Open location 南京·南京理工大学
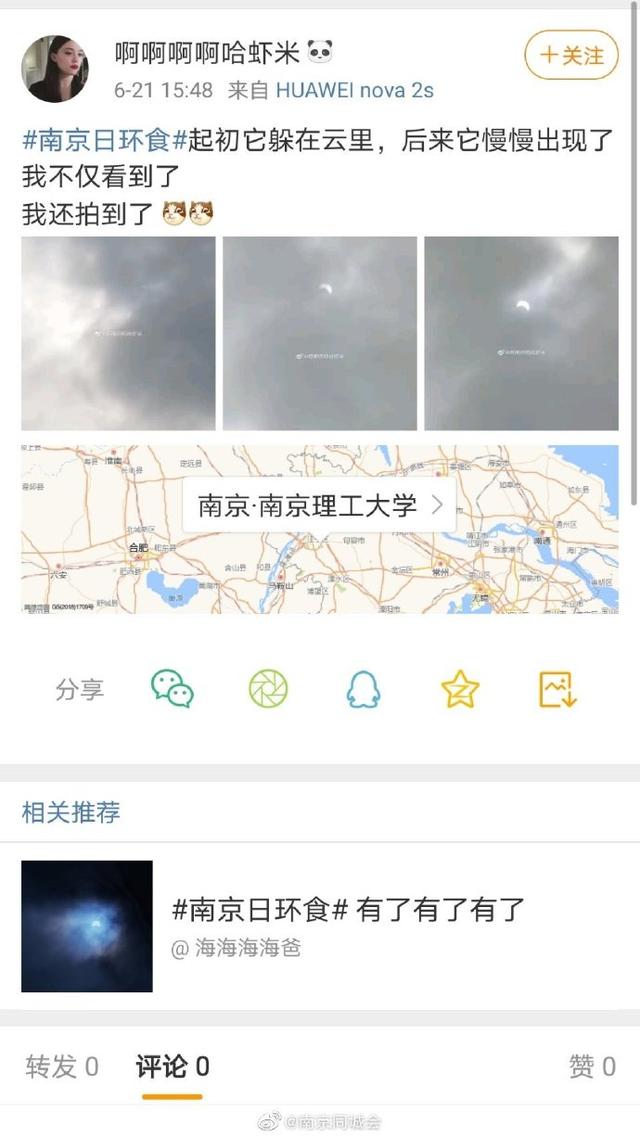Screen dimensions: 640x1137 click(x=320, y=505)
